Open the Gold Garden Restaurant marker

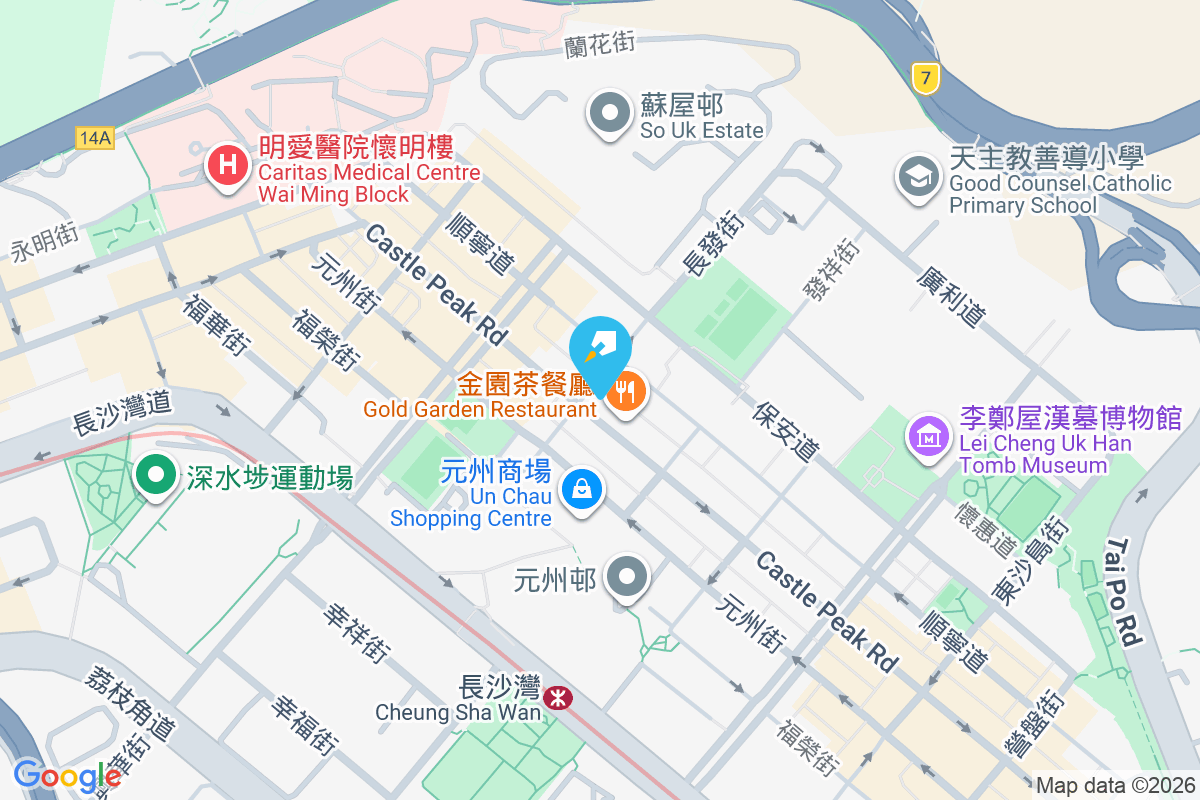pos(626,391)
